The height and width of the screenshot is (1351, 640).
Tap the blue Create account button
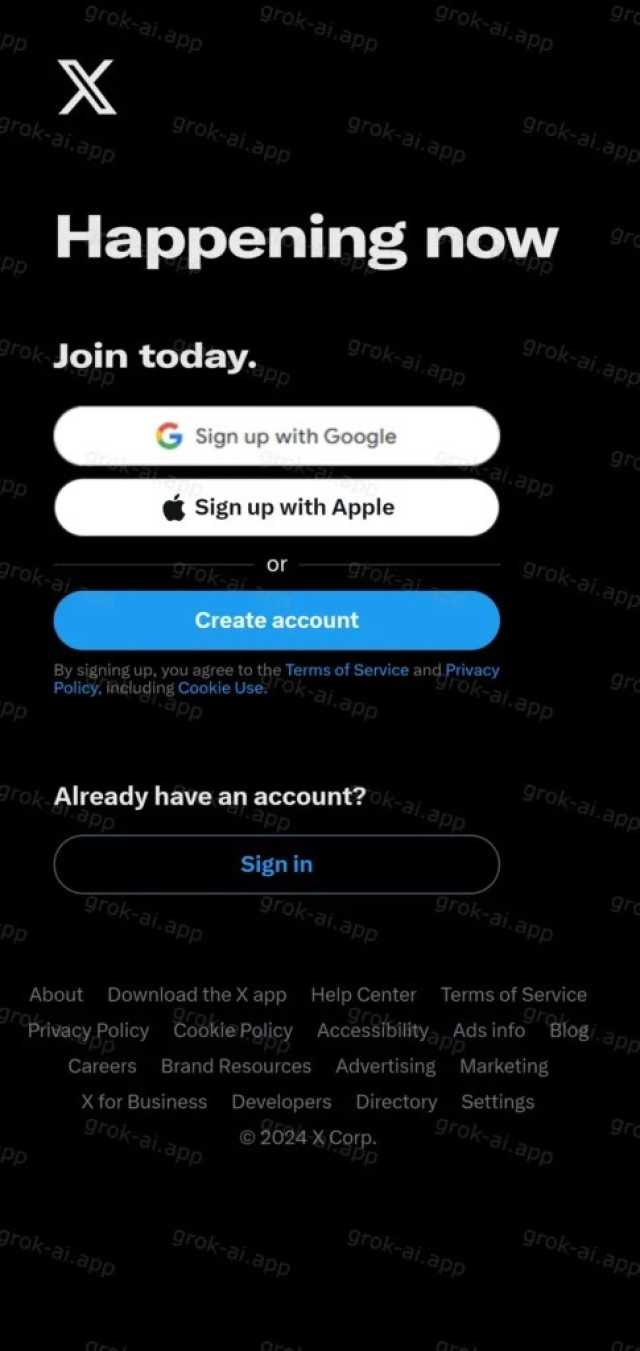pos(276,620)
